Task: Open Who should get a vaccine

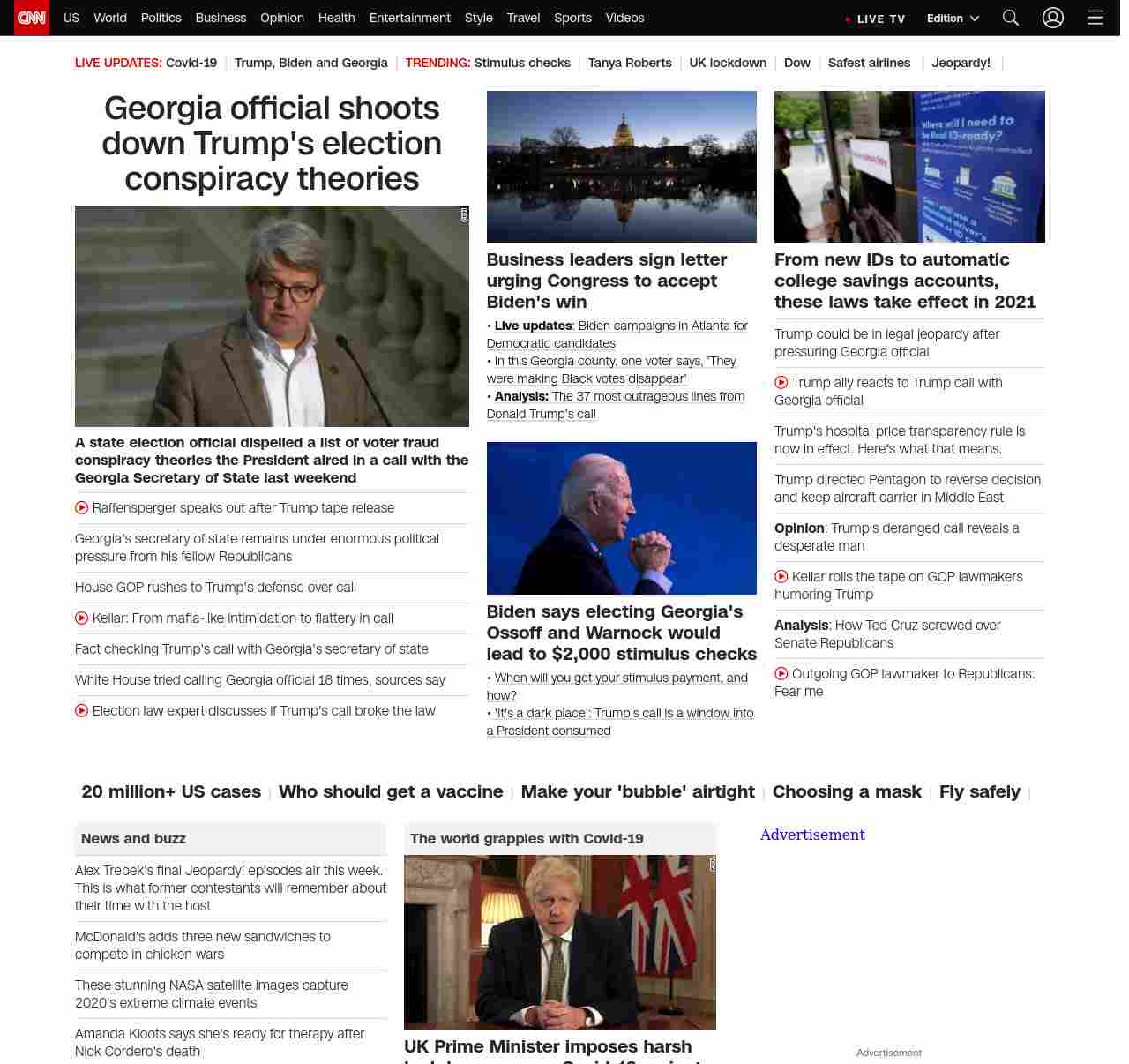Action: [x=391, y=791]
